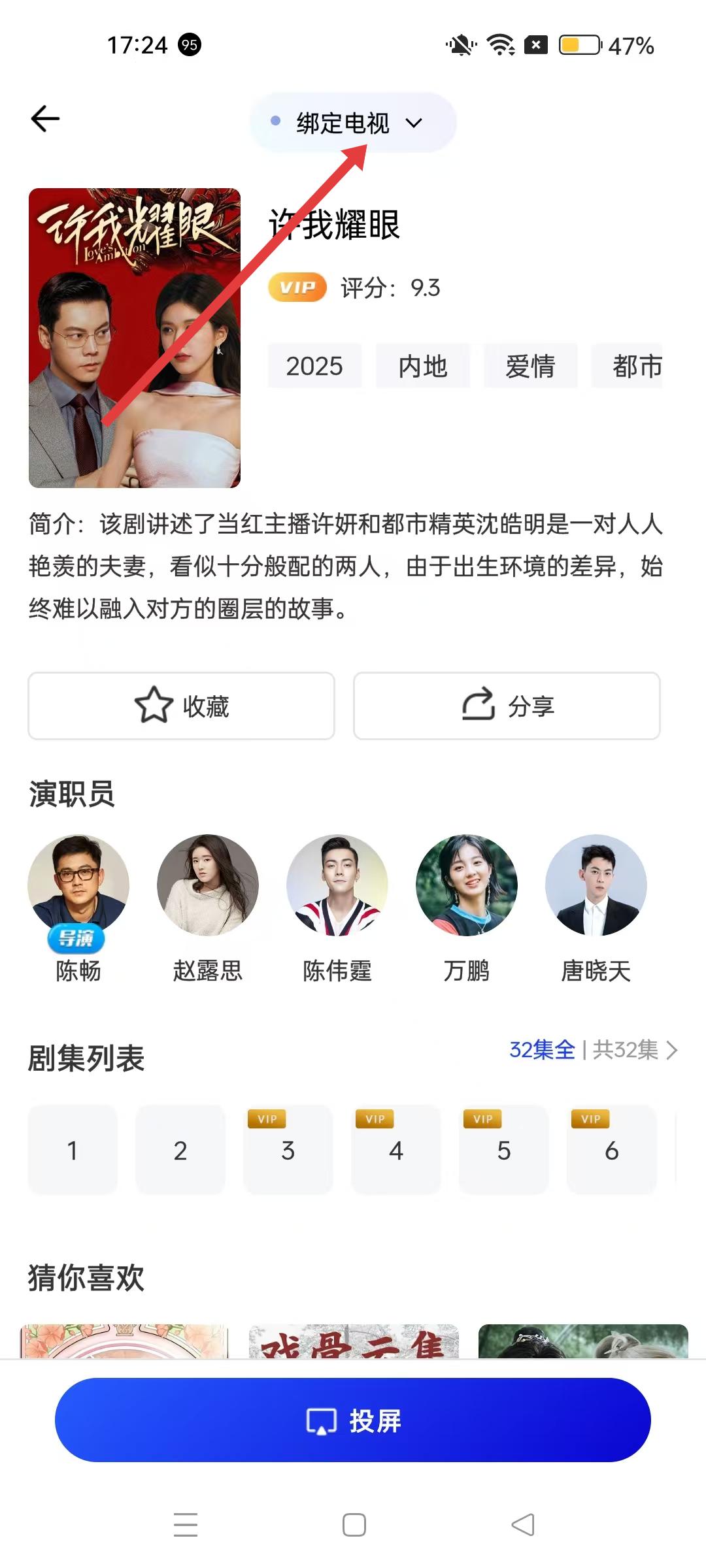Open actor 陈伟霆's page

click(337, 885)
